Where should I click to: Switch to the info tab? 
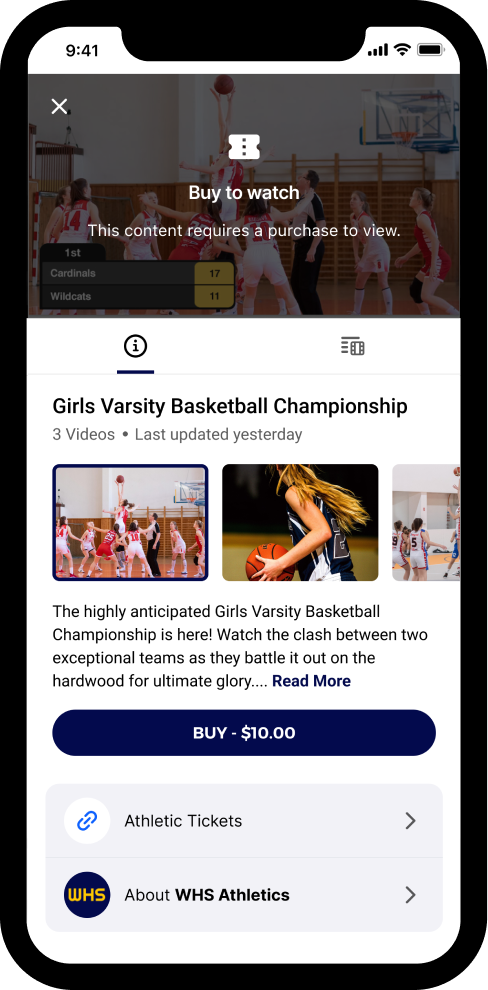pyautogui.click(x=135, y=346)
